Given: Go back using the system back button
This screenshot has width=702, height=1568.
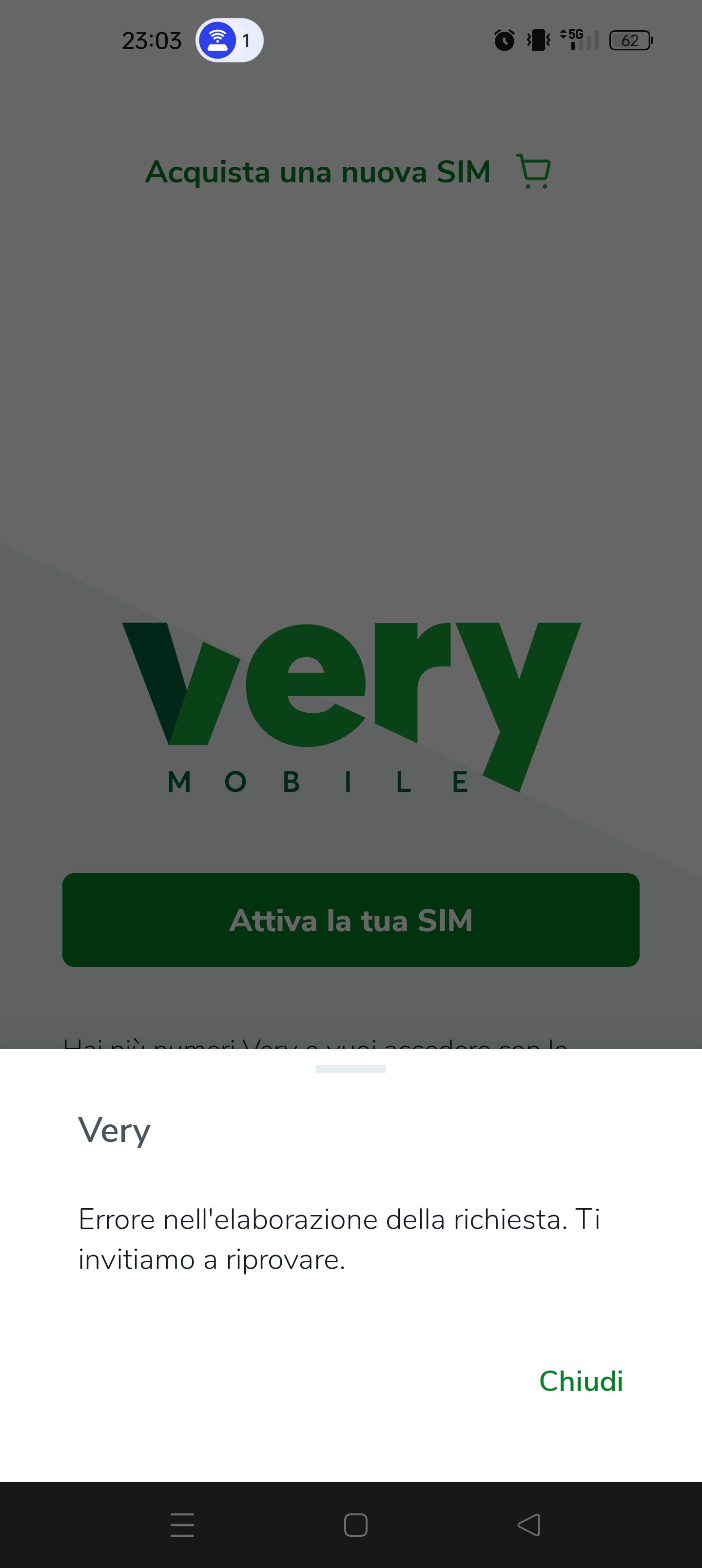Looking at the screenshot, I should pos(528,1525).
